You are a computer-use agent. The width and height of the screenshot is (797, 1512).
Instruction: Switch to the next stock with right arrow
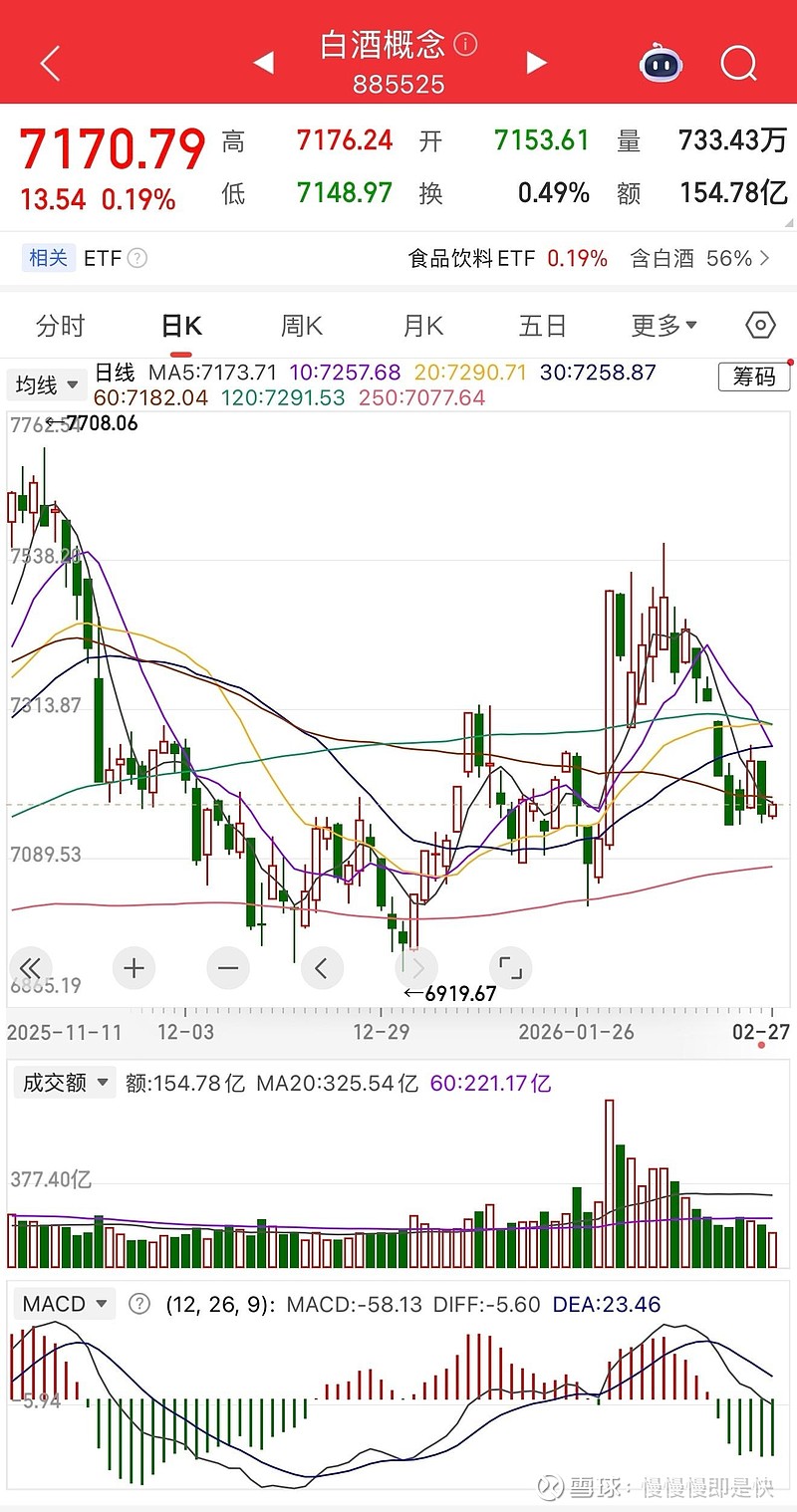coord(536,64)
